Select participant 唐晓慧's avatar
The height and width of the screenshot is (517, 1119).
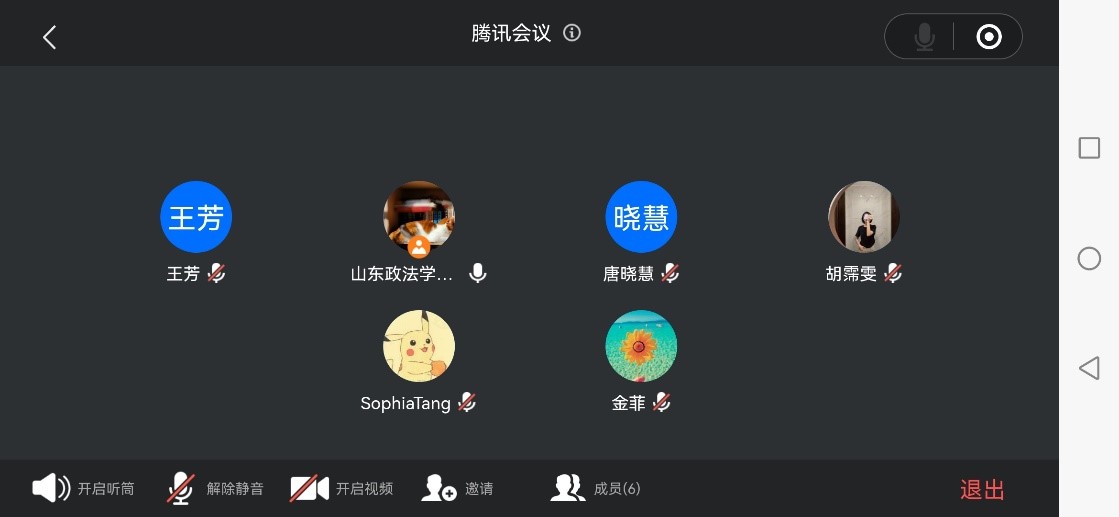(x=641, y=217)
